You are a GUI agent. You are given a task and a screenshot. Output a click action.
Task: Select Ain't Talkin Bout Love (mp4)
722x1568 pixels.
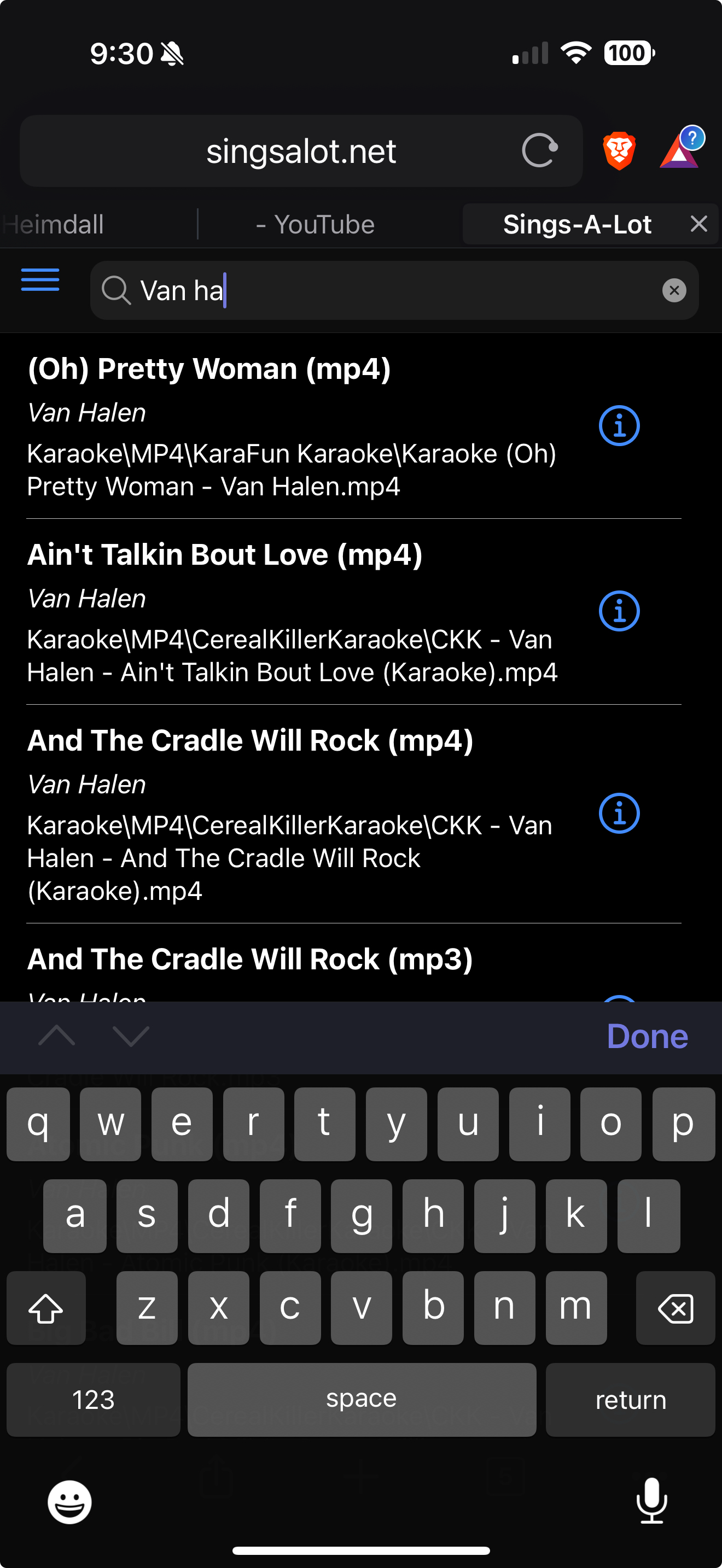click(x=292, y=612)
